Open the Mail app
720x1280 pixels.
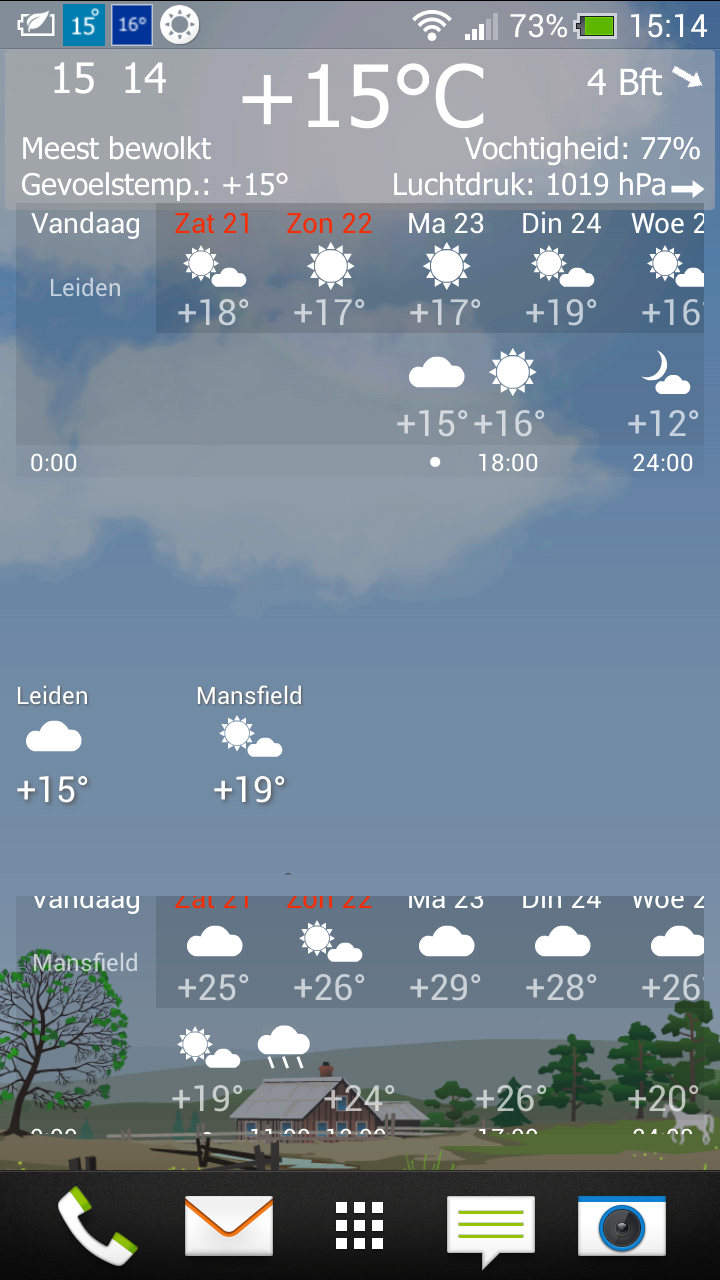point(229,1225)
